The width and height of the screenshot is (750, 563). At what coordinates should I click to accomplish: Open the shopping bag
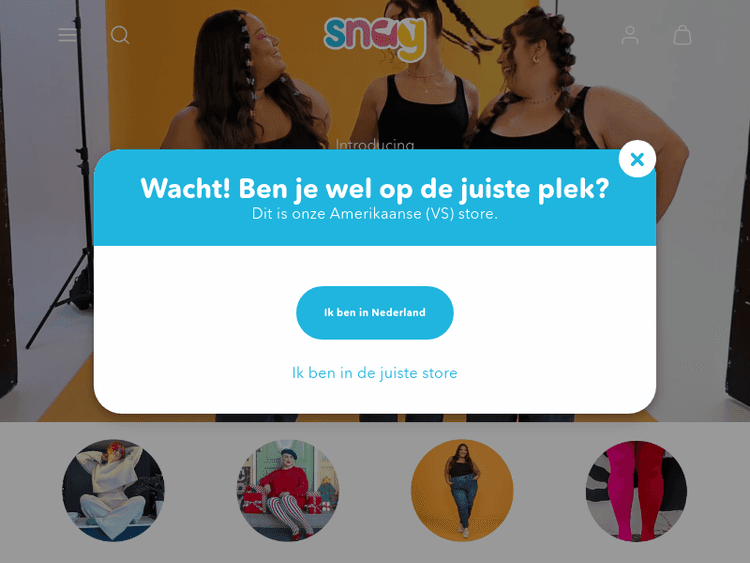(682, 35)
